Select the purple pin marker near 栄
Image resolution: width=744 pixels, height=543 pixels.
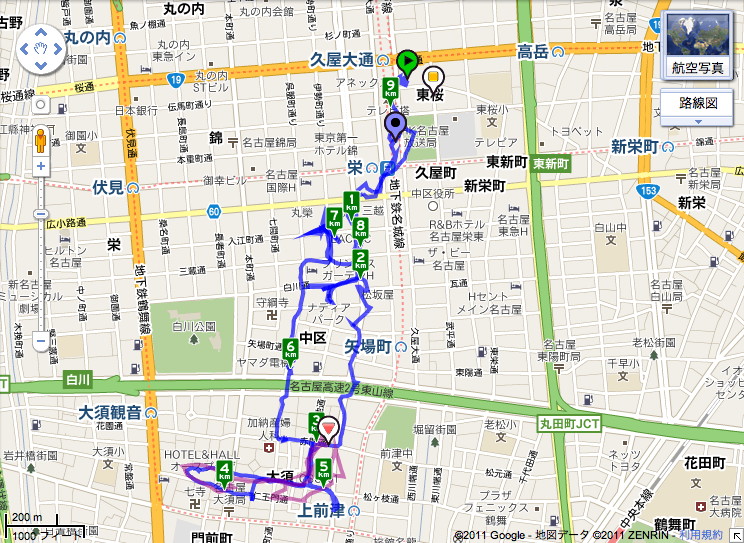pyautogui.click(x=396, y=127)
